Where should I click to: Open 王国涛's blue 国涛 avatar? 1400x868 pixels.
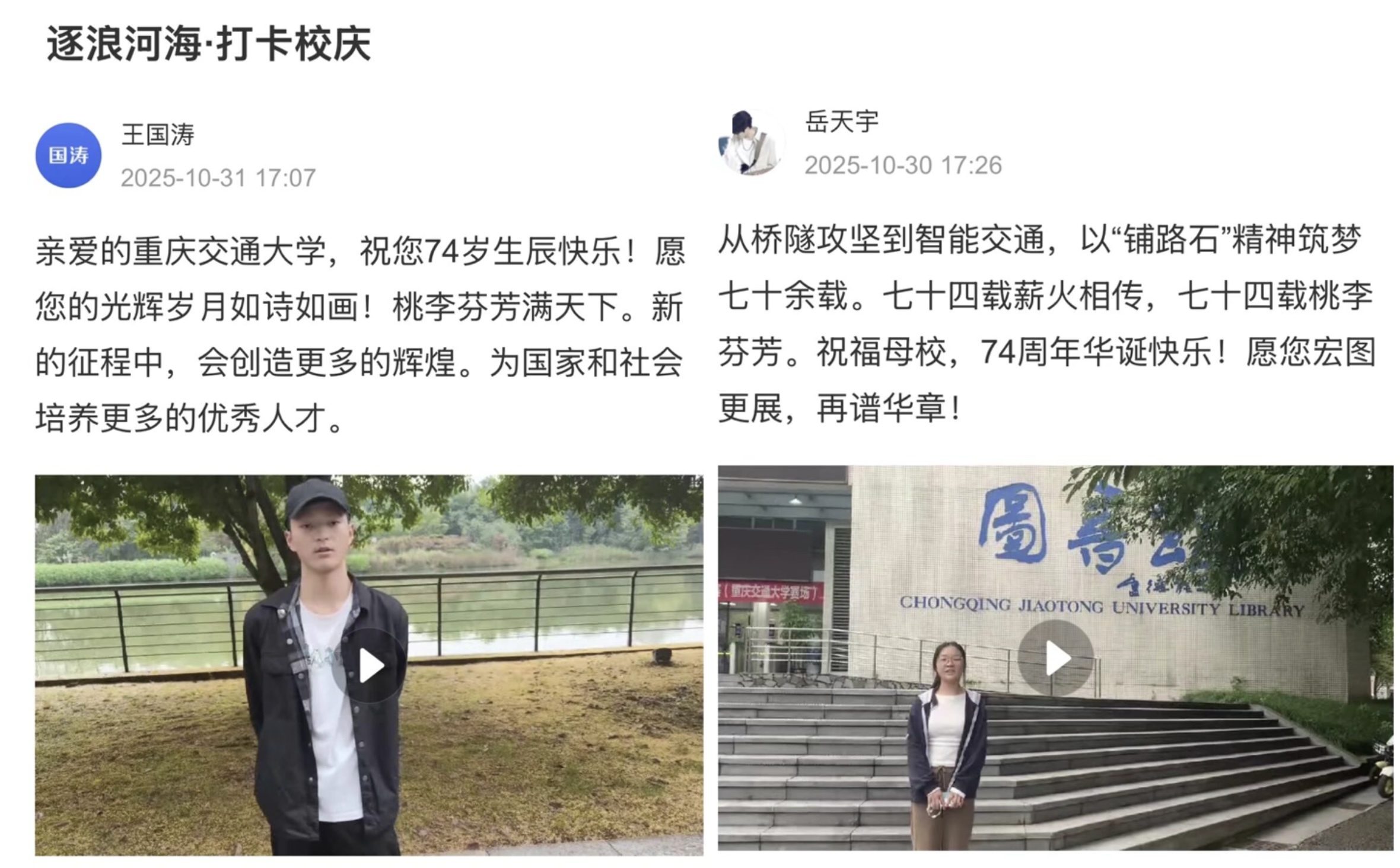point(68,155)
